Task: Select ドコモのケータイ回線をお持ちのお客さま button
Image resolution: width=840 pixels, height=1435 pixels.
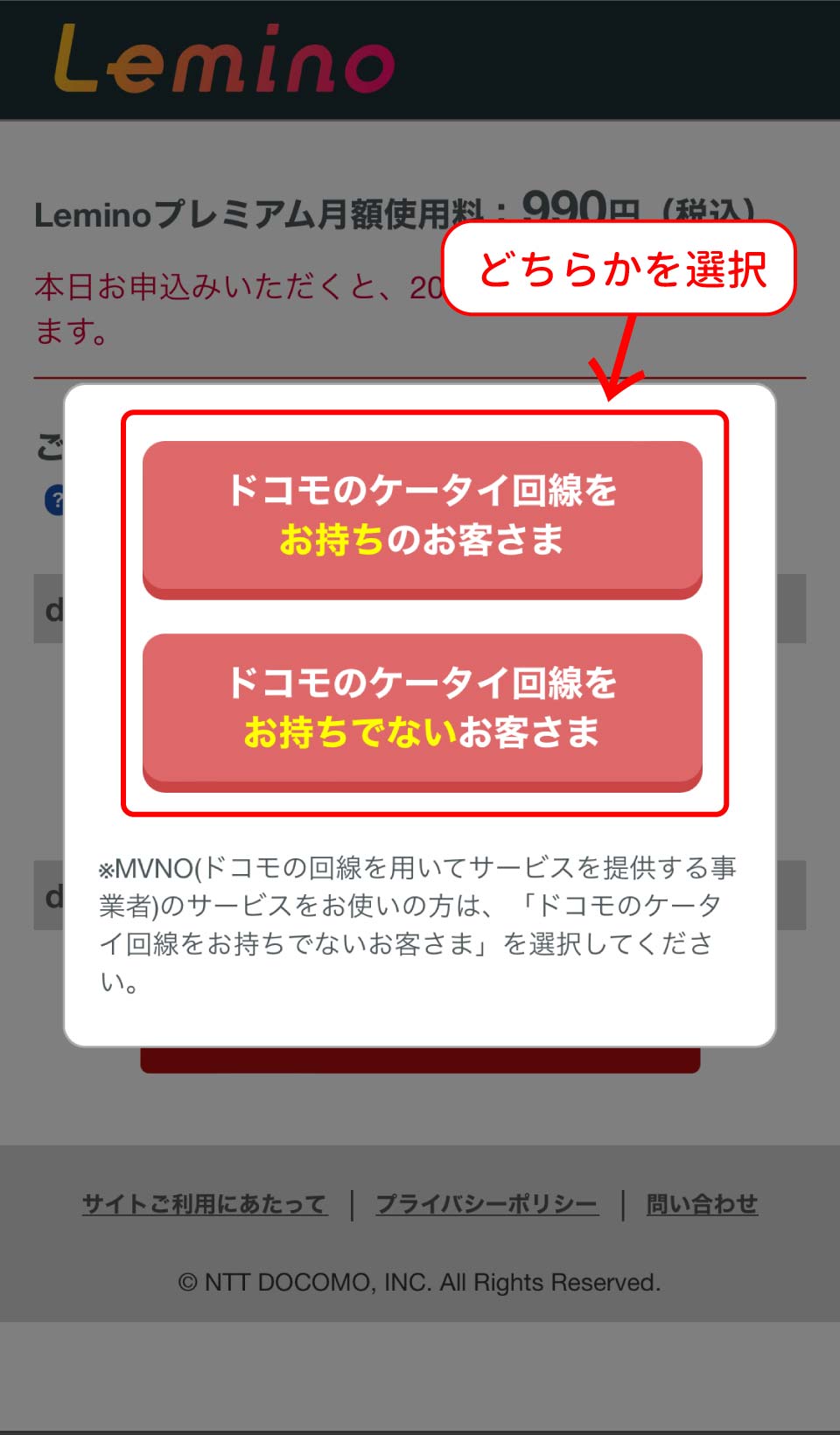Action: 422,516
